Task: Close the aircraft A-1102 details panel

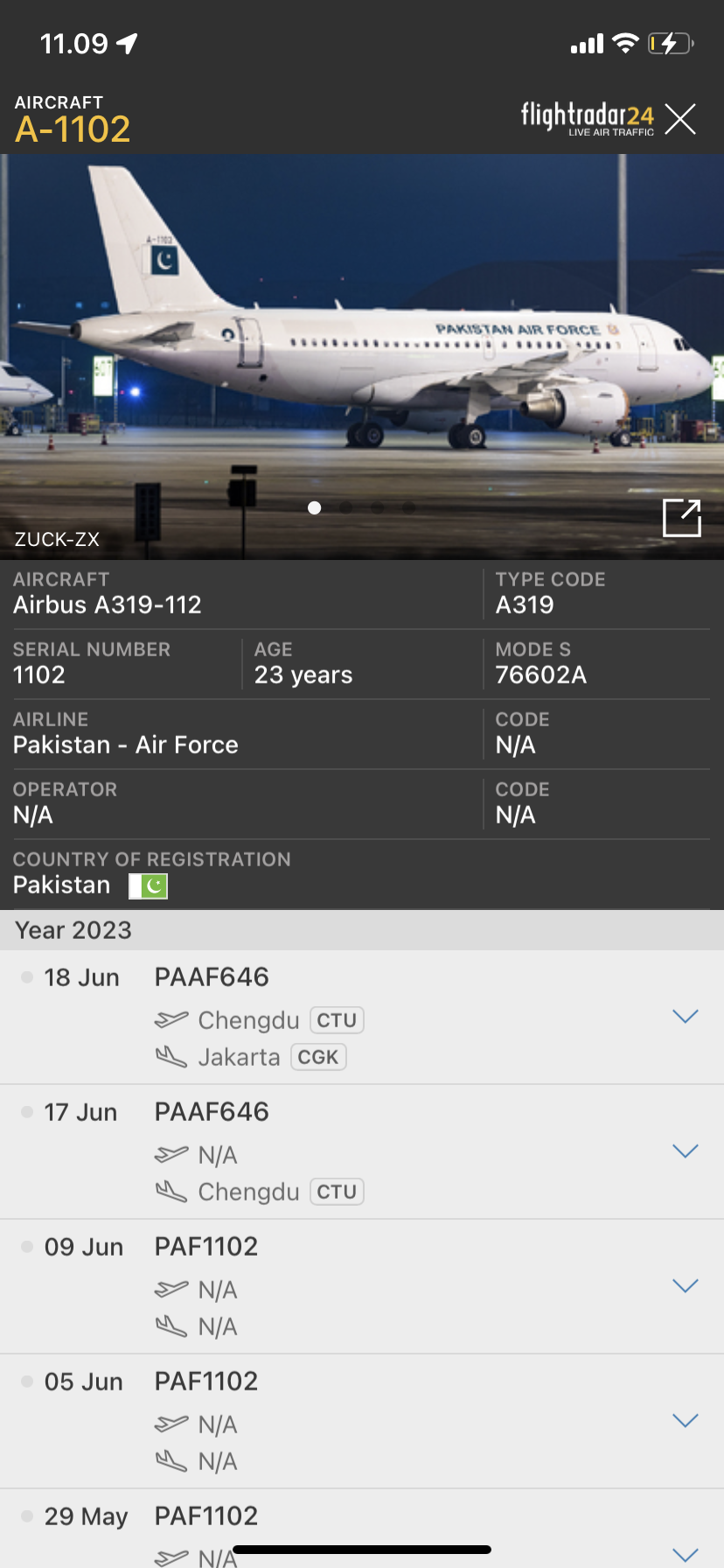Action: 679,119
